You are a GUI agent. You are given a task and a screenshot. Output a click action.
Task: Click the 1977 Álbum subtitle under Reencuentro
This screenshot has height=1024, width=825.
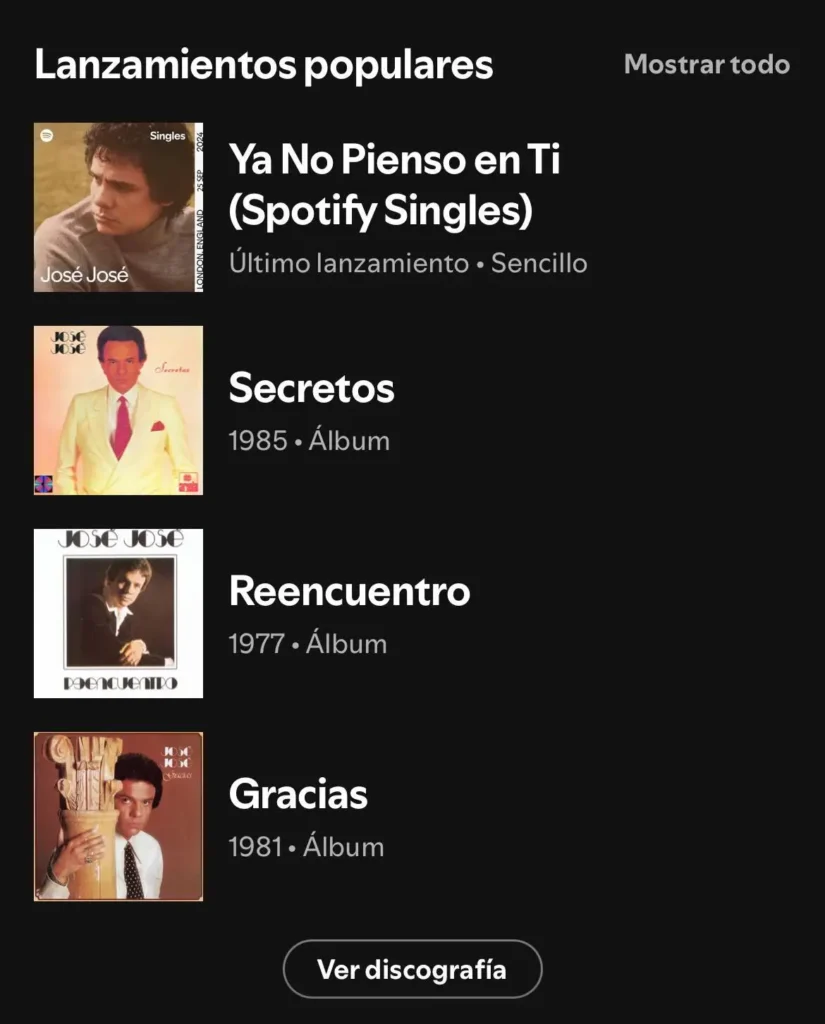click(306, 644)
